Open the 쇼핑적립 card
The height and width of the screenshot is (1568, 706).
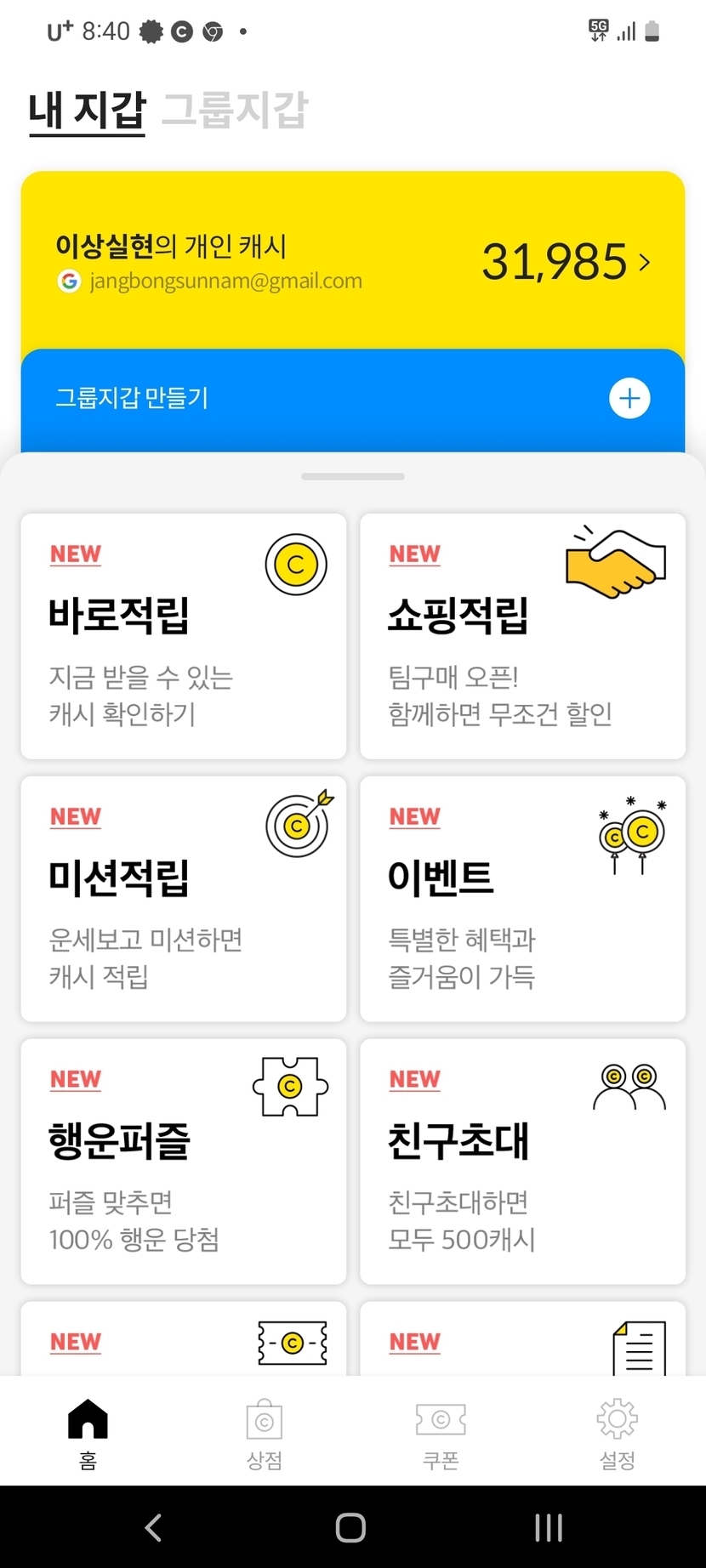522,635
